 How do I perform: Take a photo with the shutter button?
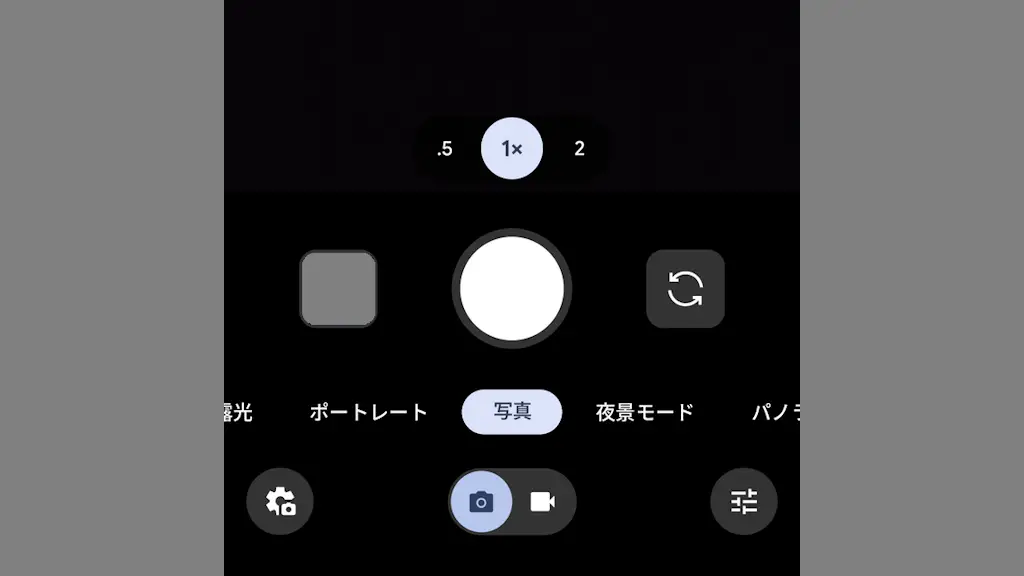coord(512,289)
